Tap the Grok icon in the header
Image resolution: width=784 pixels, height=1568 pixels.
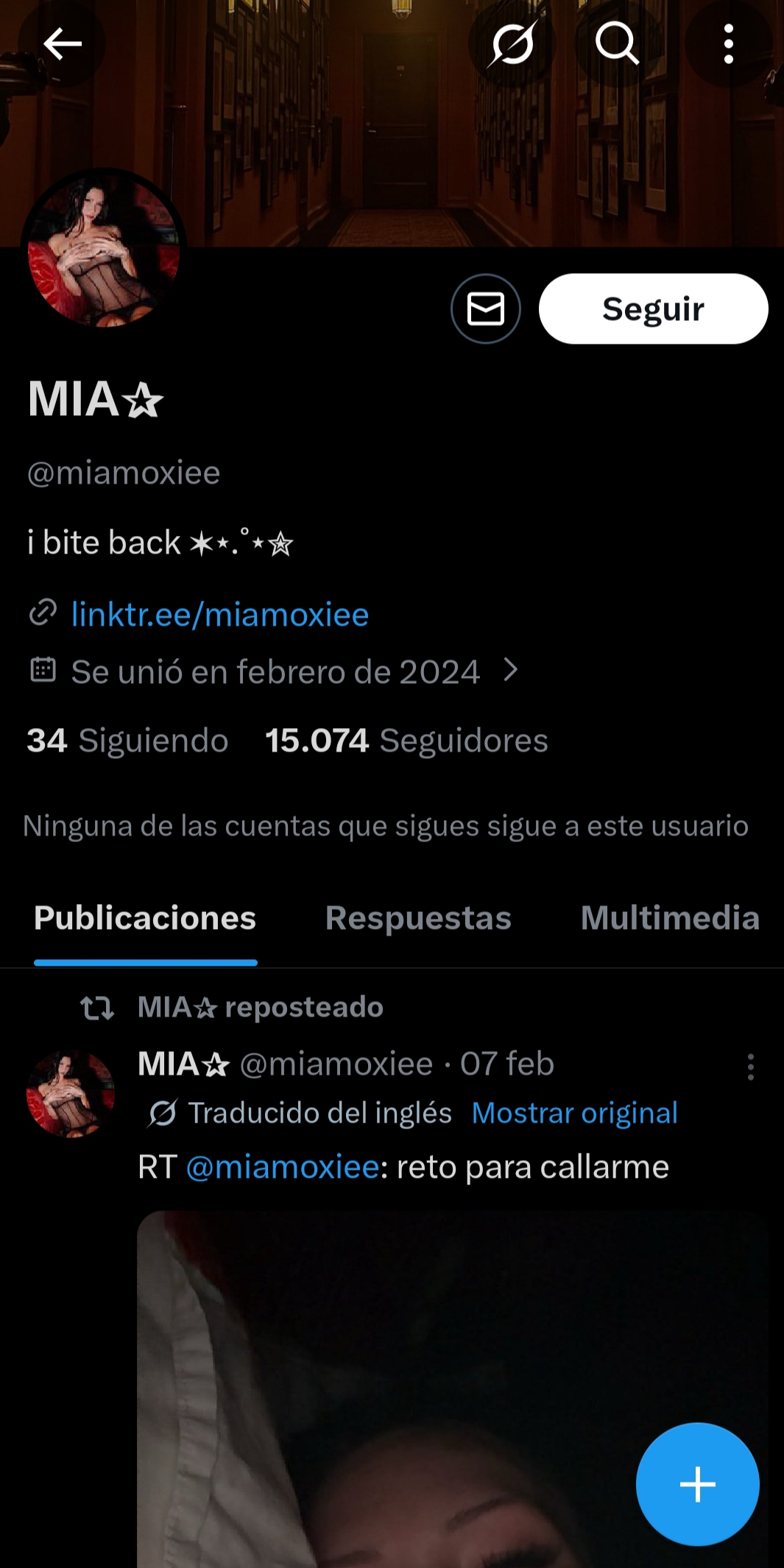(x=513, y=44)
